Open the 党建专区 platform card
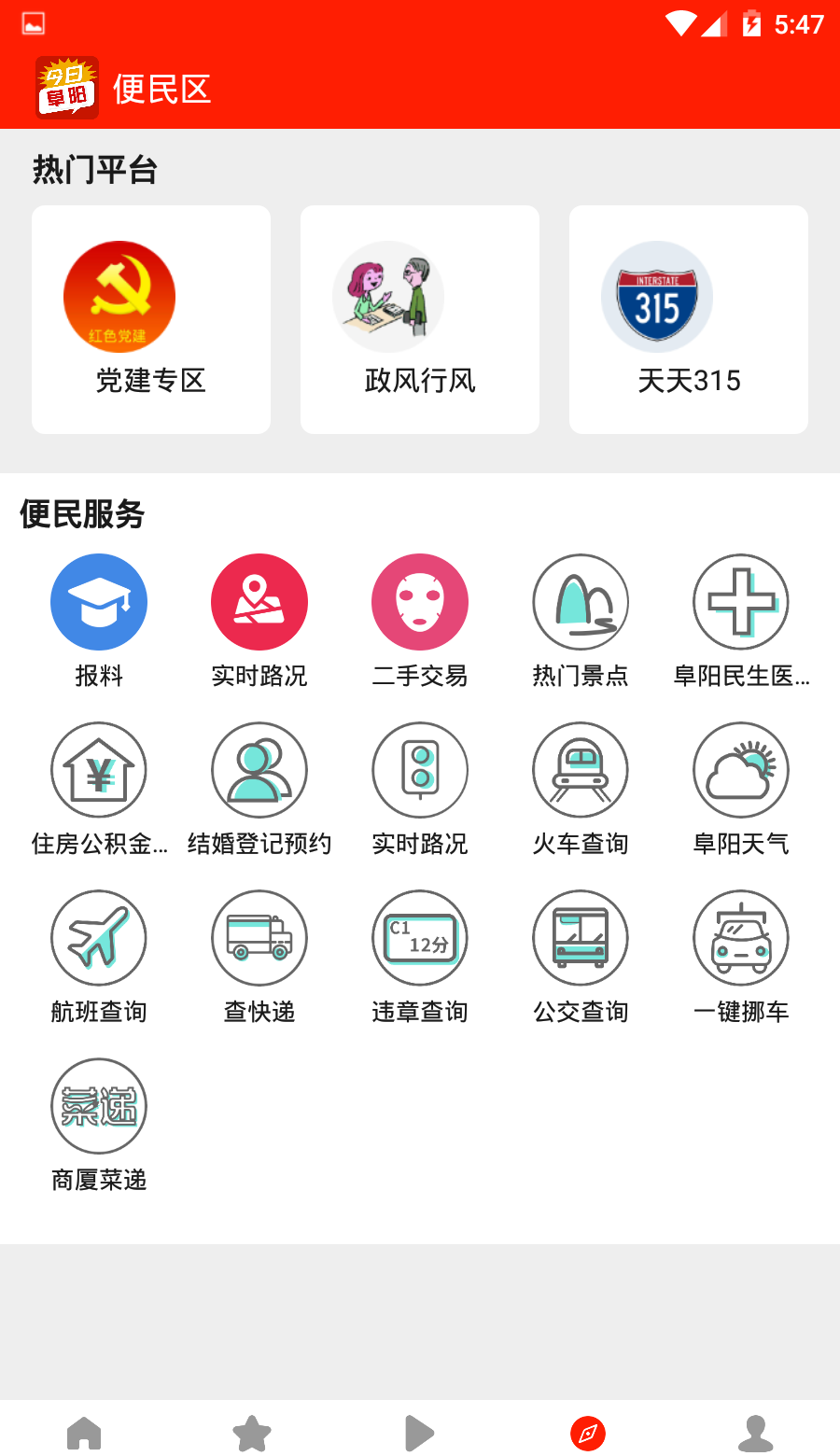This screenshot has width=840, height=1456. pyautogui.click(x=151, y=319)
